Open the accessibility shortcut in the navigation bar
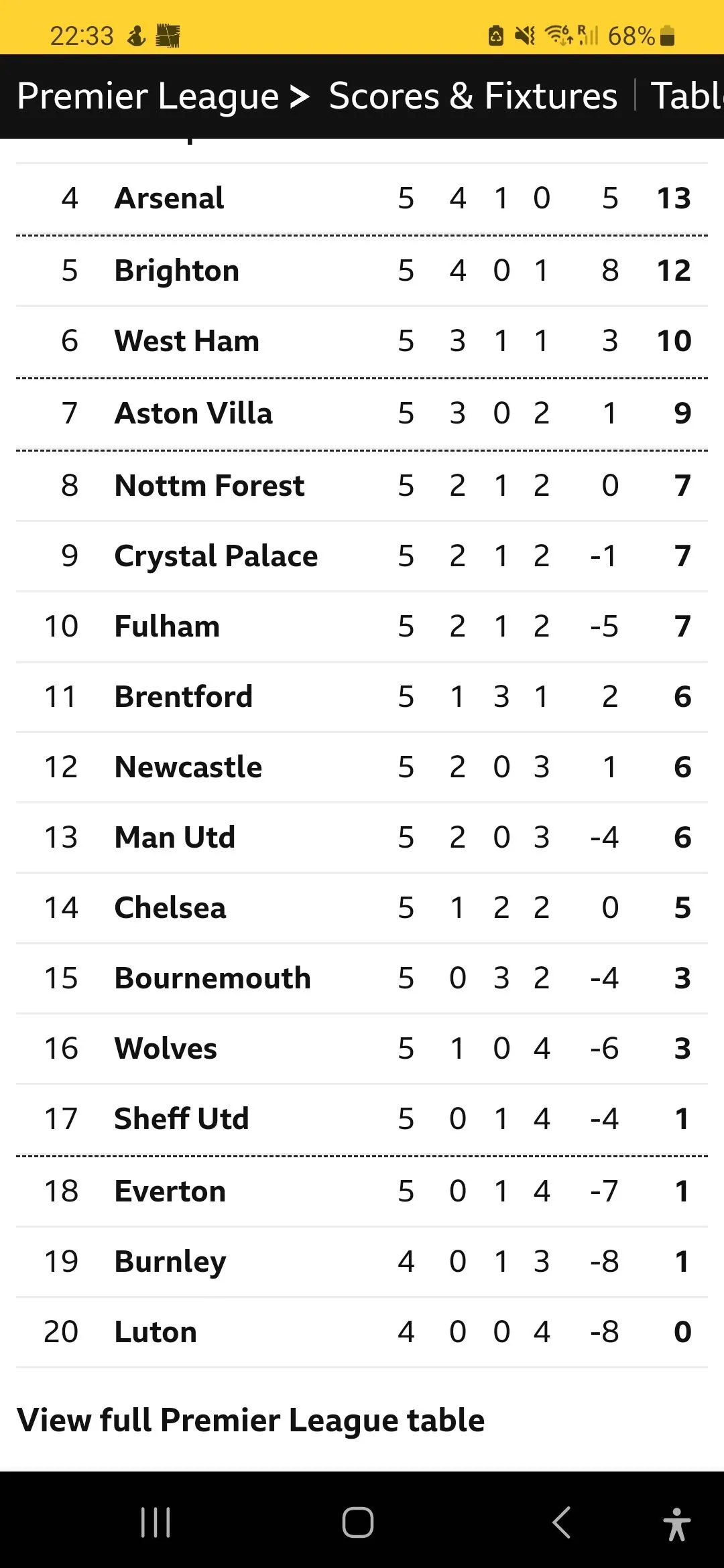Image resolution: width=724 pixels, height=1568 pixels. (676, 1524)
